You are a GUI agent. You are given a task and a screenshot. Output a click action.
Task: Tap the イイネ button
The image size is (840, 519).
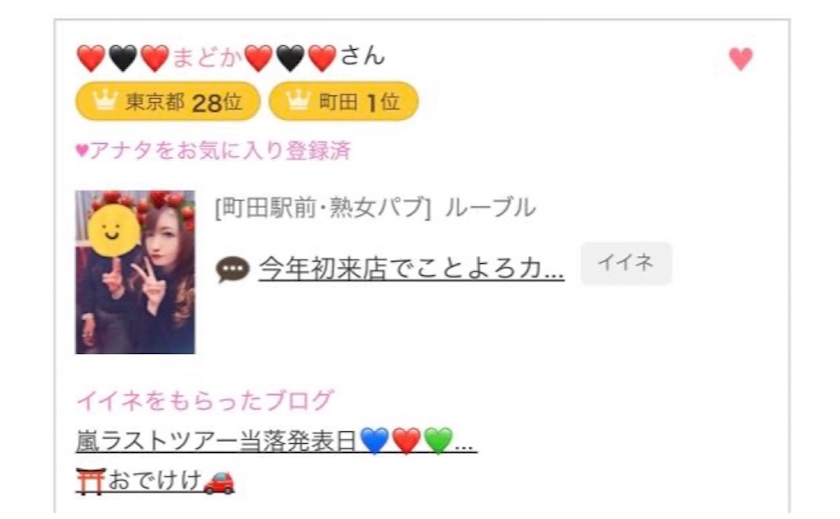pos(626,263)
